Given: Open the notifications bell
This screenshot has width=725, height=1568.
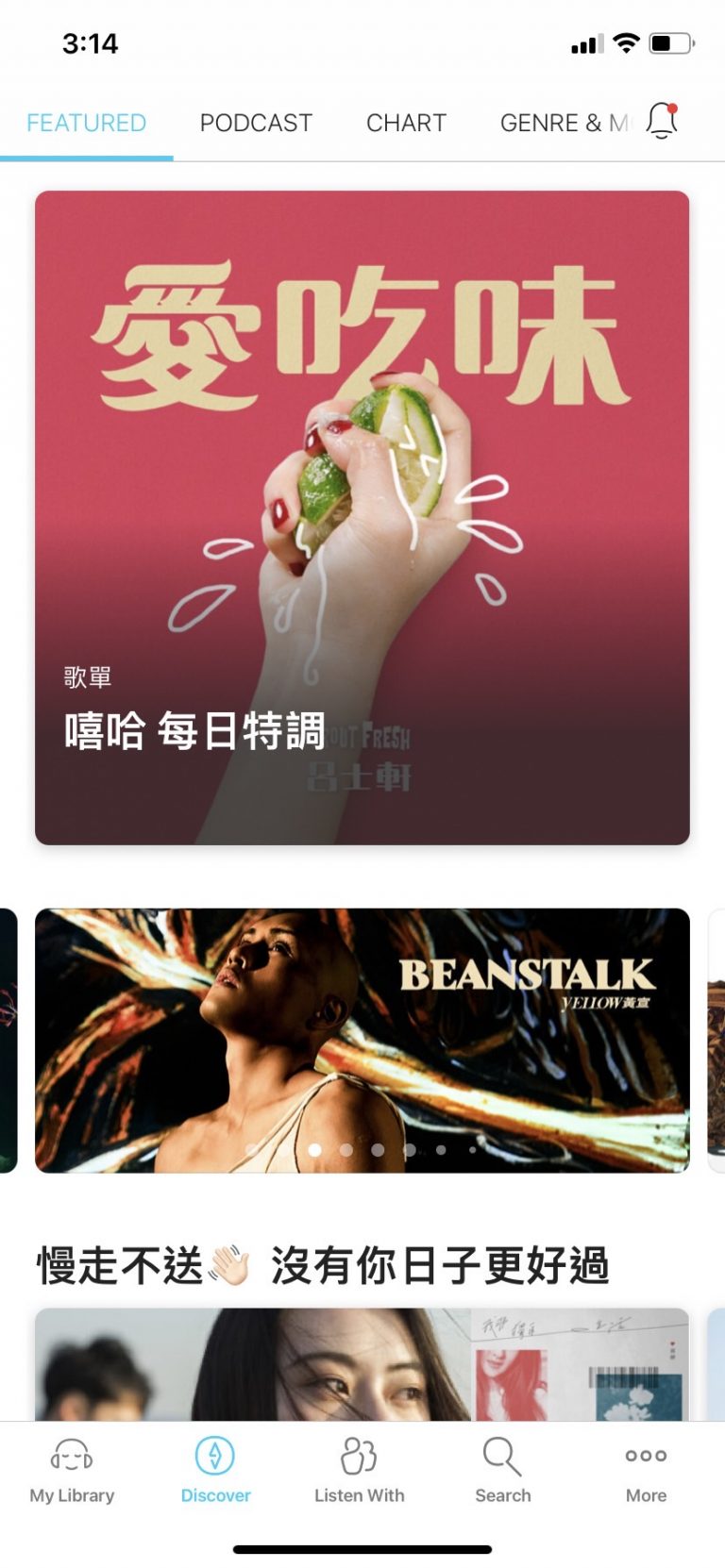Looking at the screenshot, I should (x=662, y=121).
